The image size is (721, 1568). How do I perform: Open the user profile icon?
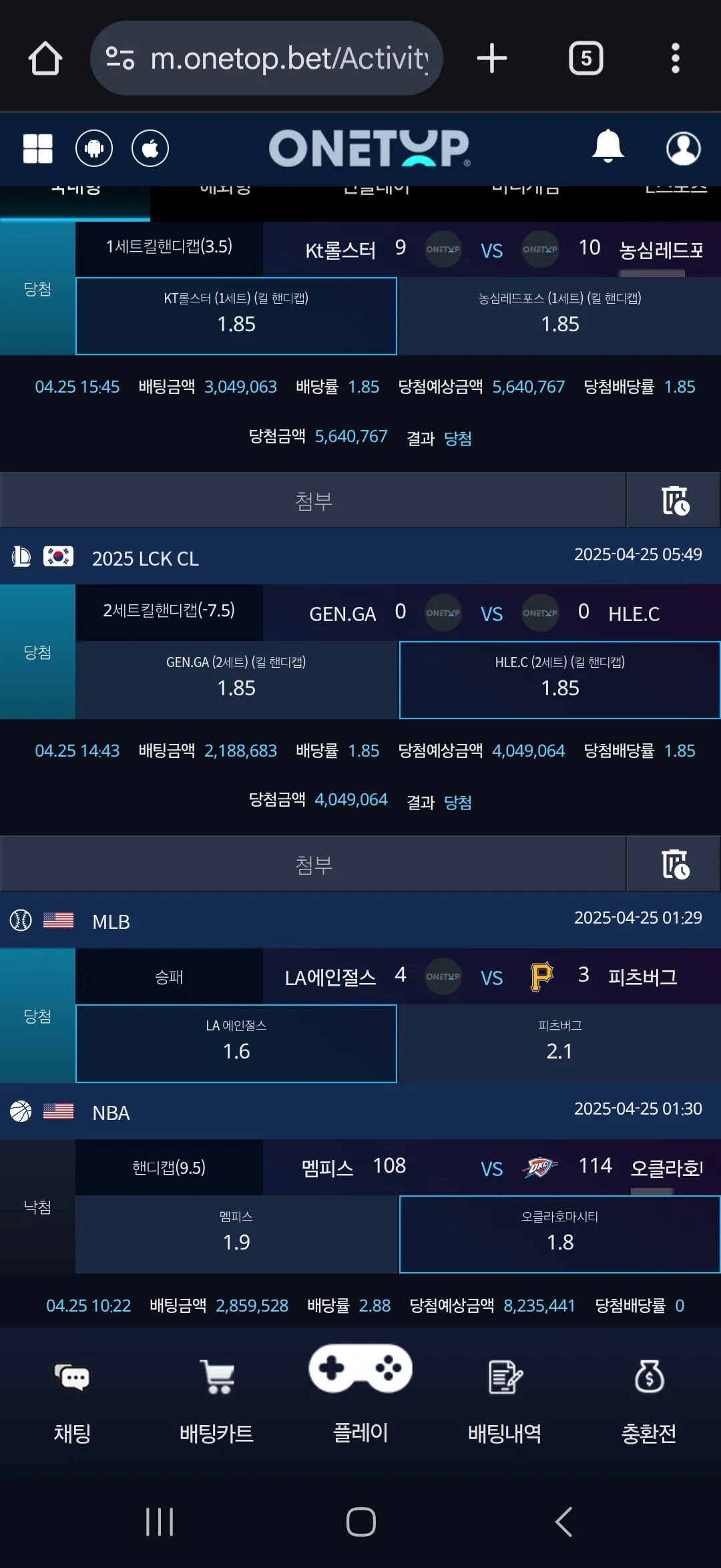(684, 148)
